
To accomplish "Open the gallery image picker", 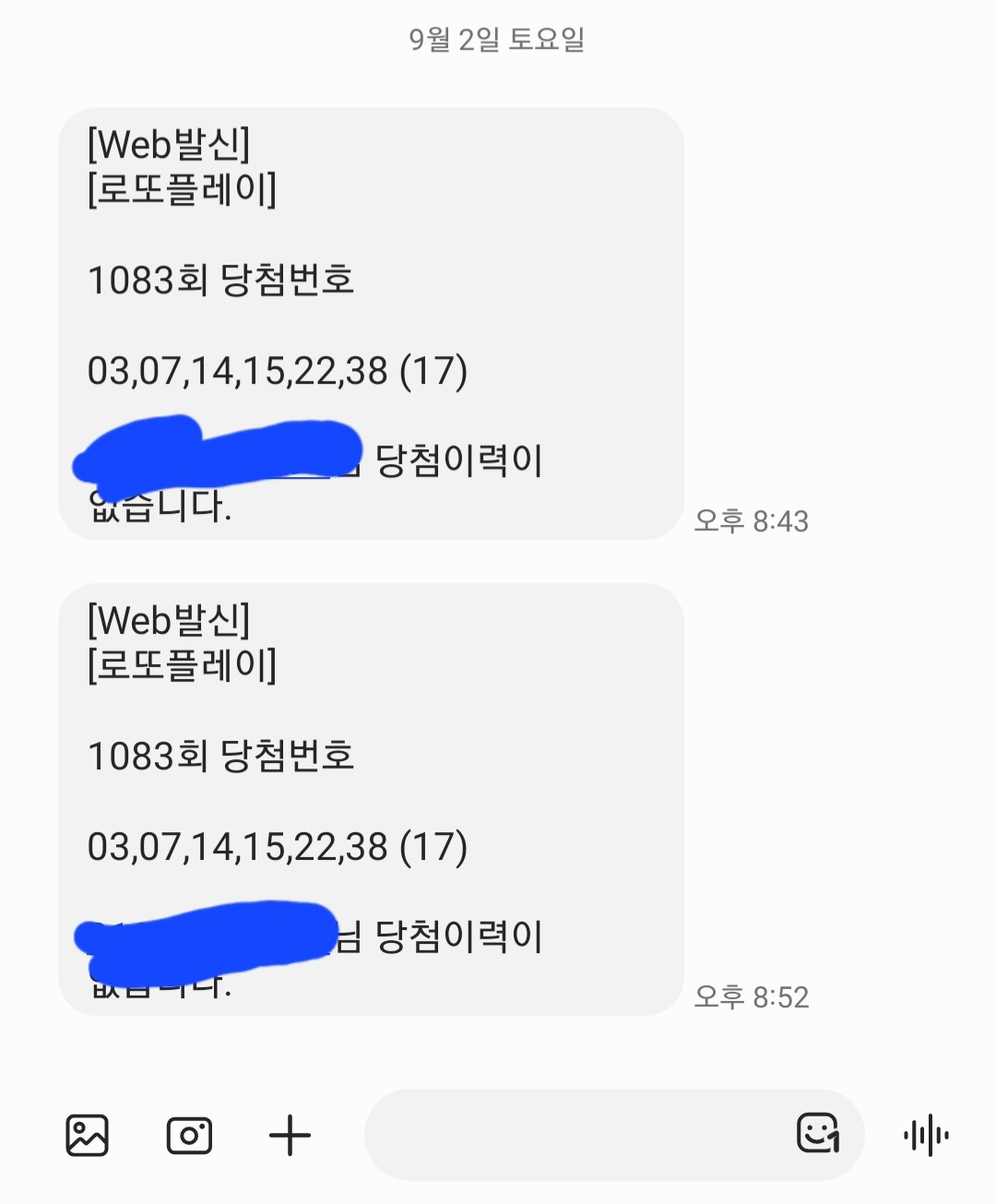I will click(88, 1135).
